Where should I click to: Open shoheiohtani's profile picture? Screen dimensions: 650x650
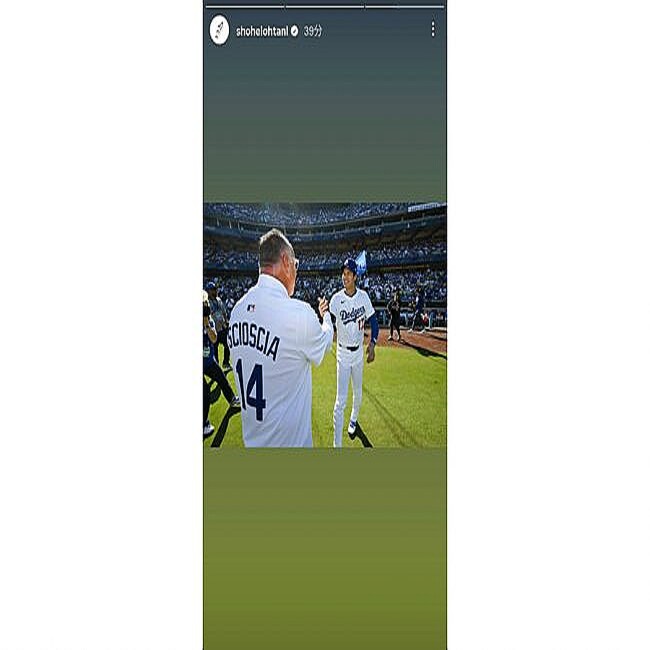point(219,30)
